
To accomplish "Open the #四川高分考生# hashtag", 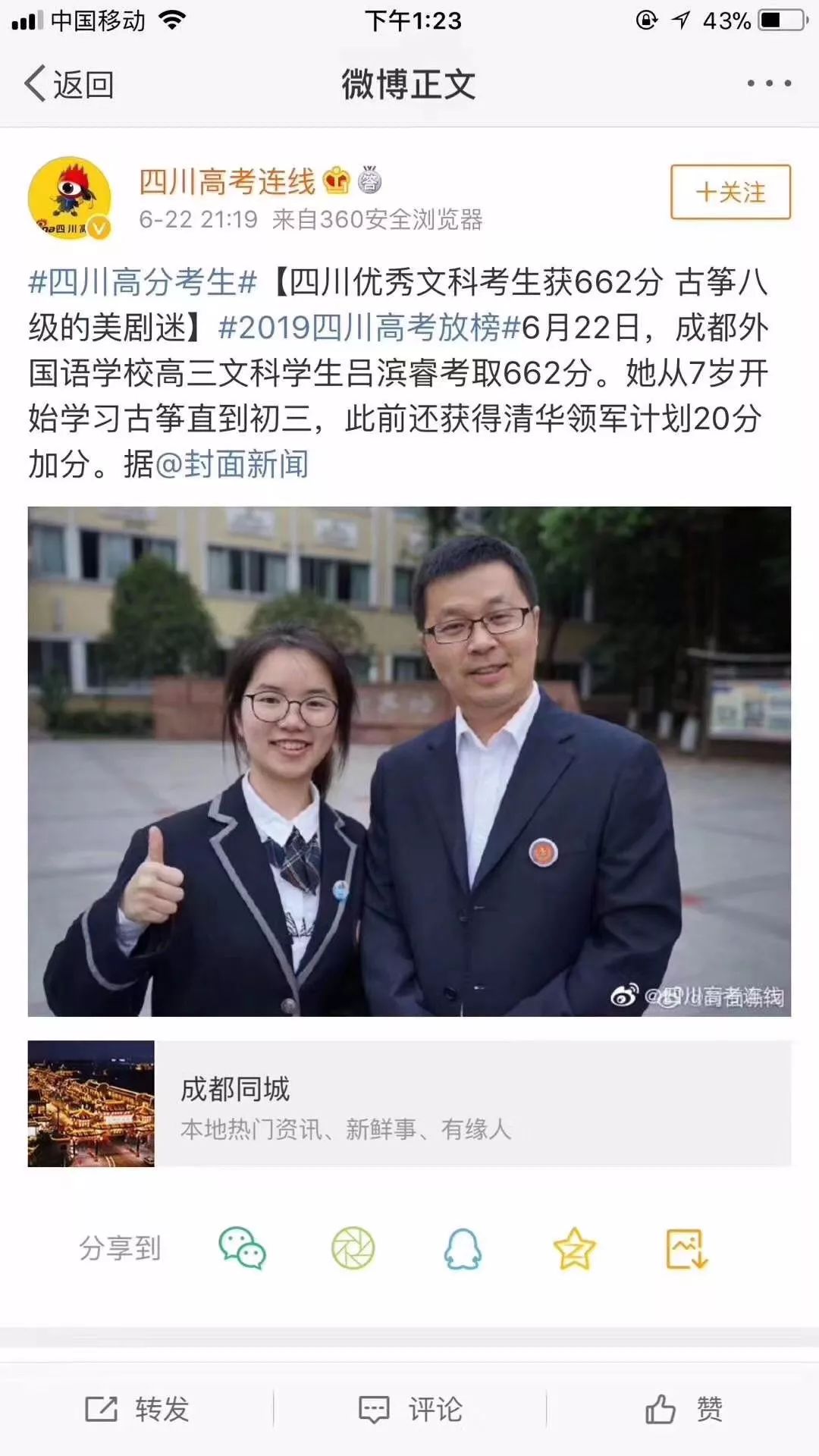I will 143,283.
